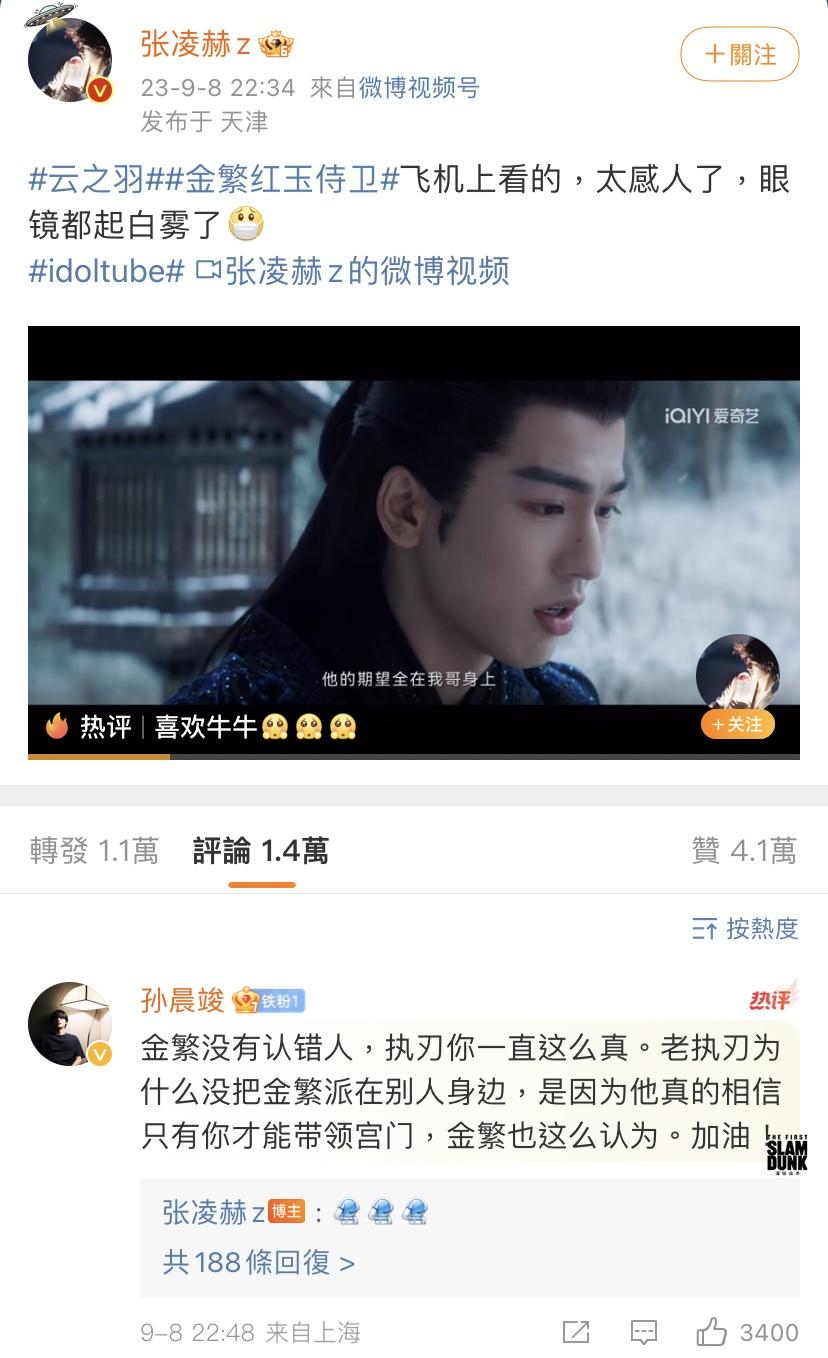
Task: Open 张凌赫z's profile avatar
Action: (69, 60)
